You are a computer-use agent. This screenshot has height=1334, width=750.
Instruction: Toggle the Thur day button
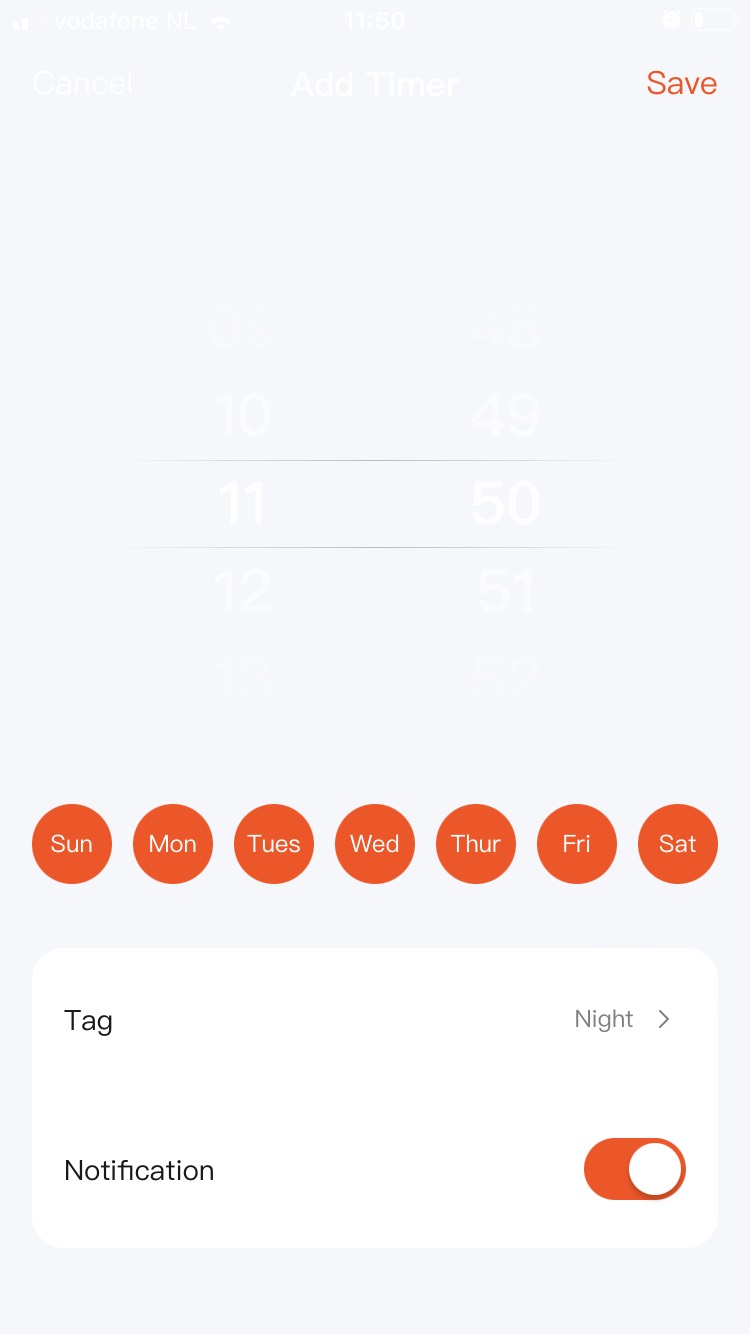pyautogui.click(x=476, y=844)
